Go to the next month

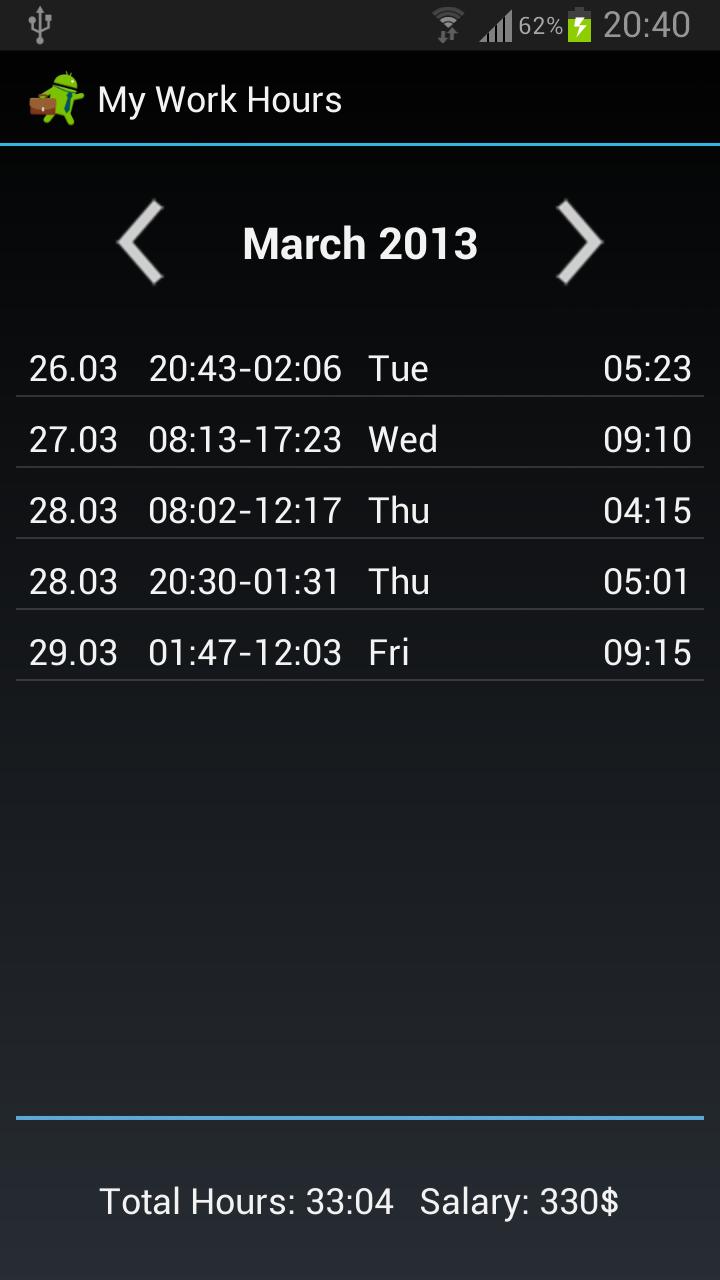pos(580,243)
